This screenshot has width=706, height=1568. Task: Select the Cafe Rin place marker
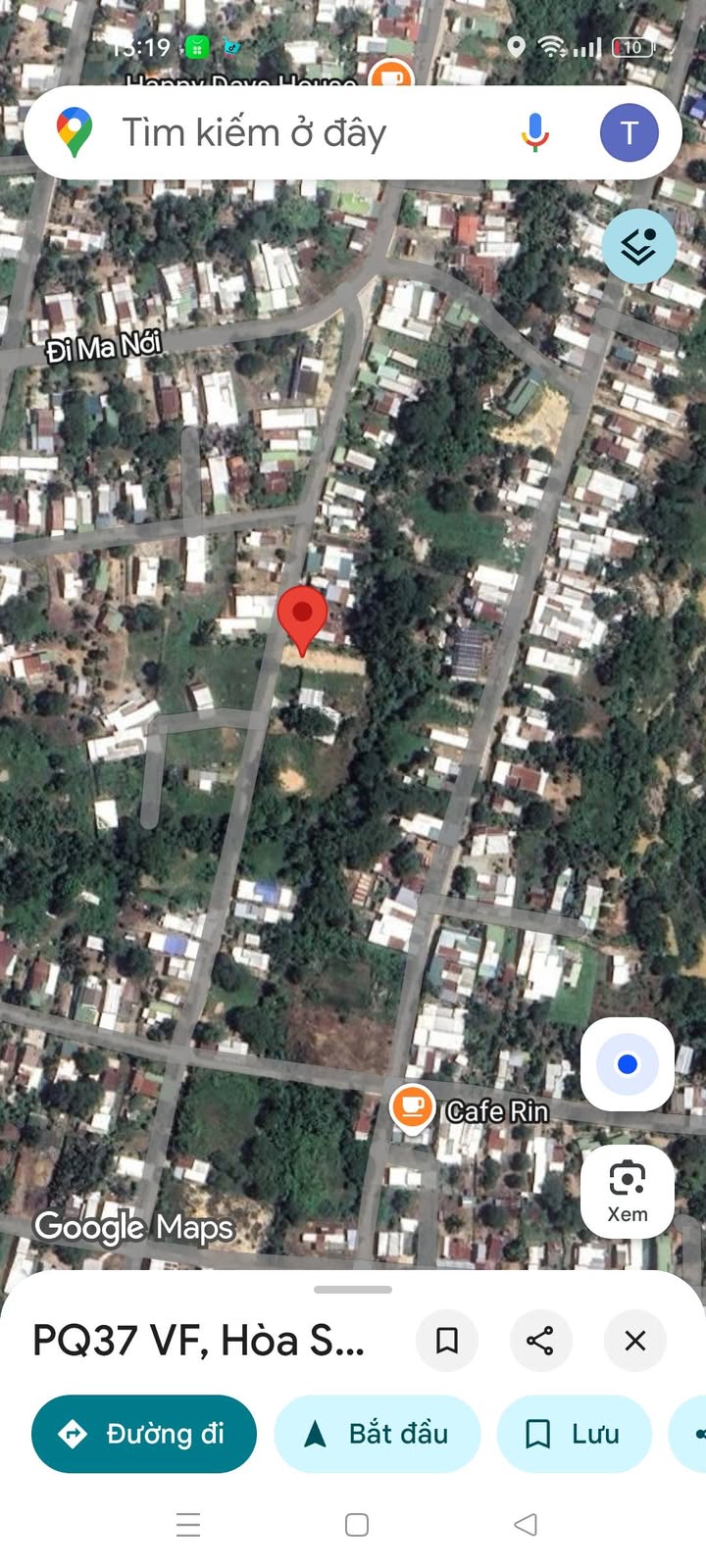[413, 1107]
